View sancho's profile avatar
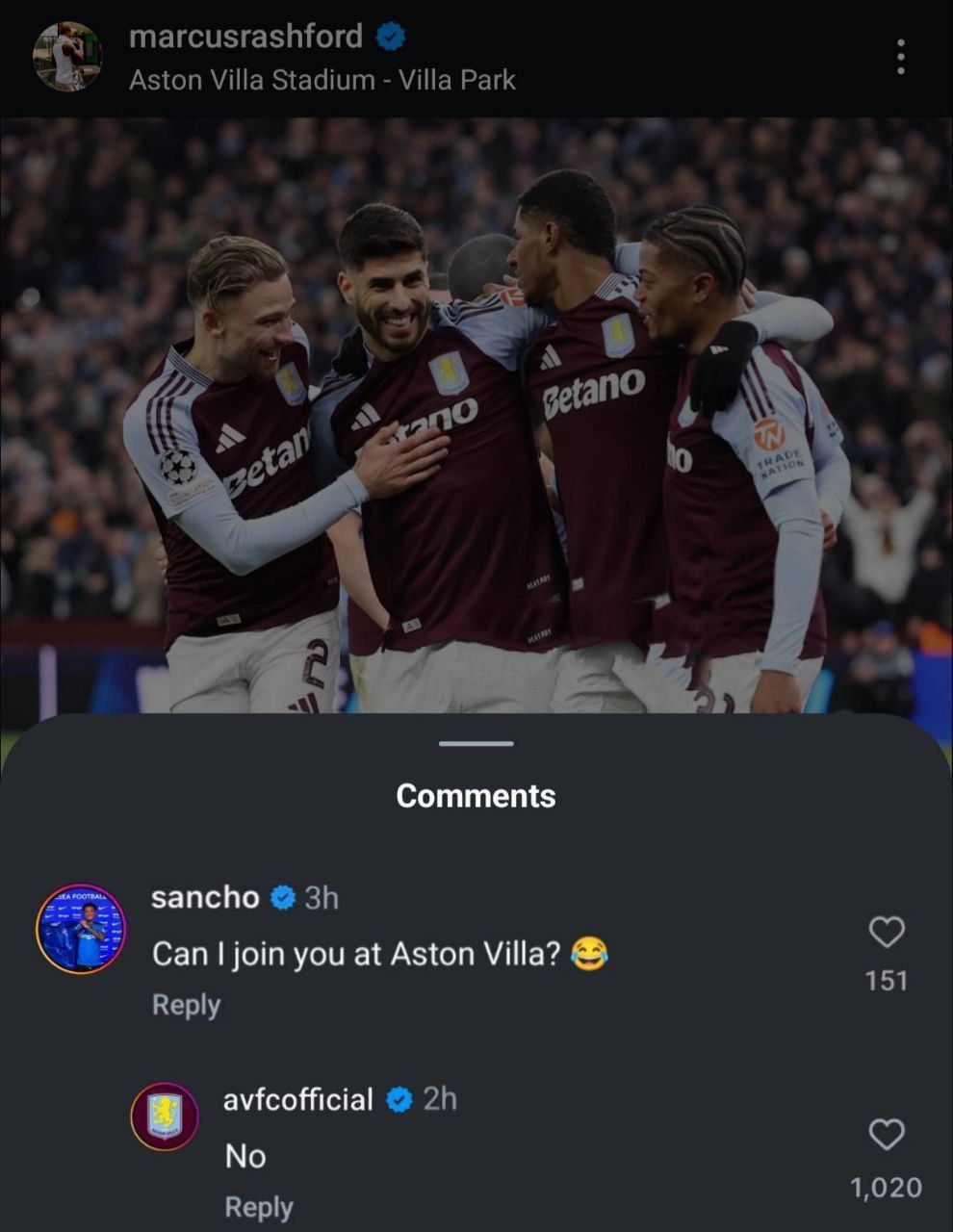Image resolution: width=953 pixels, height=1232 pixels. point(82,929)
